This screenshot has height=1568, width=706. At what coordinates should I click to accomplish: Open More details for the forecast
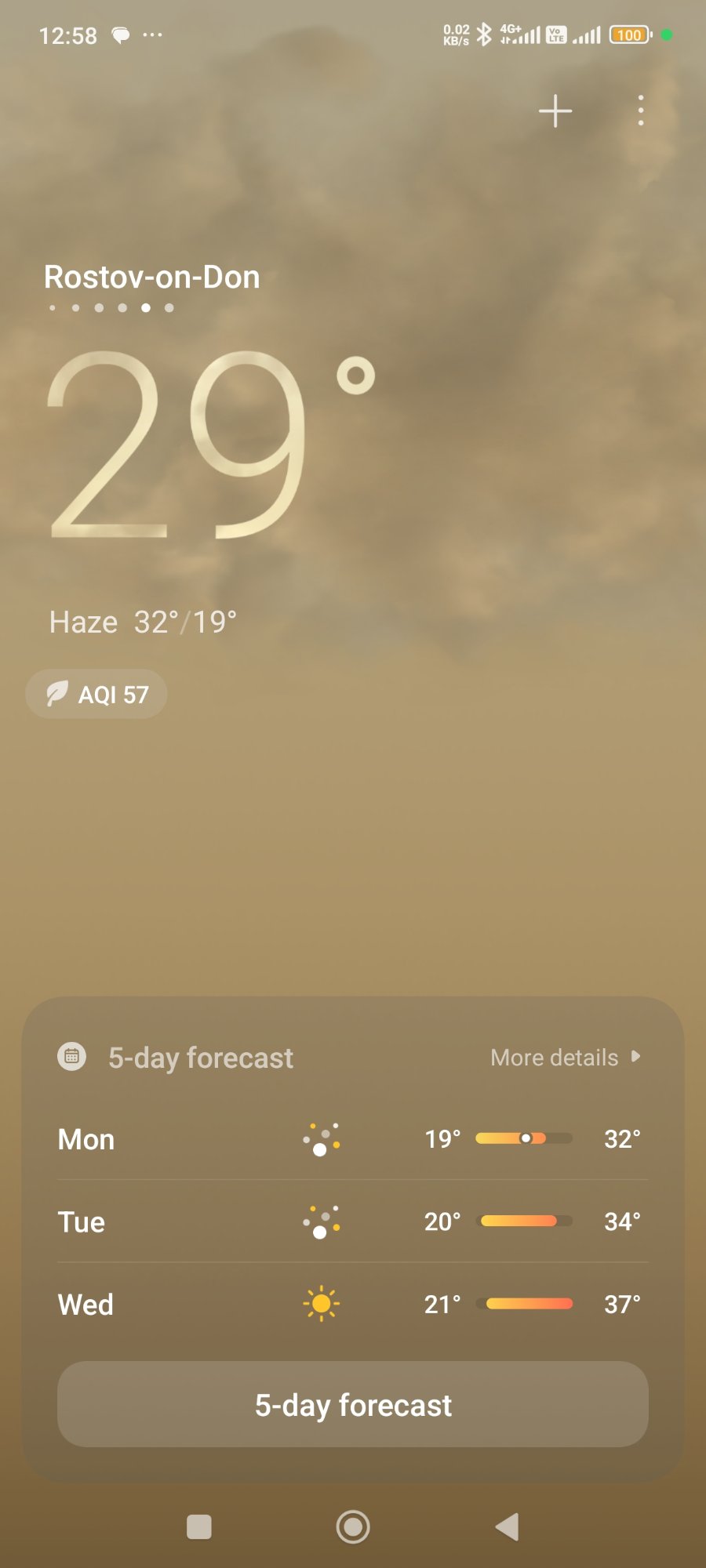tap(565, 1058)
